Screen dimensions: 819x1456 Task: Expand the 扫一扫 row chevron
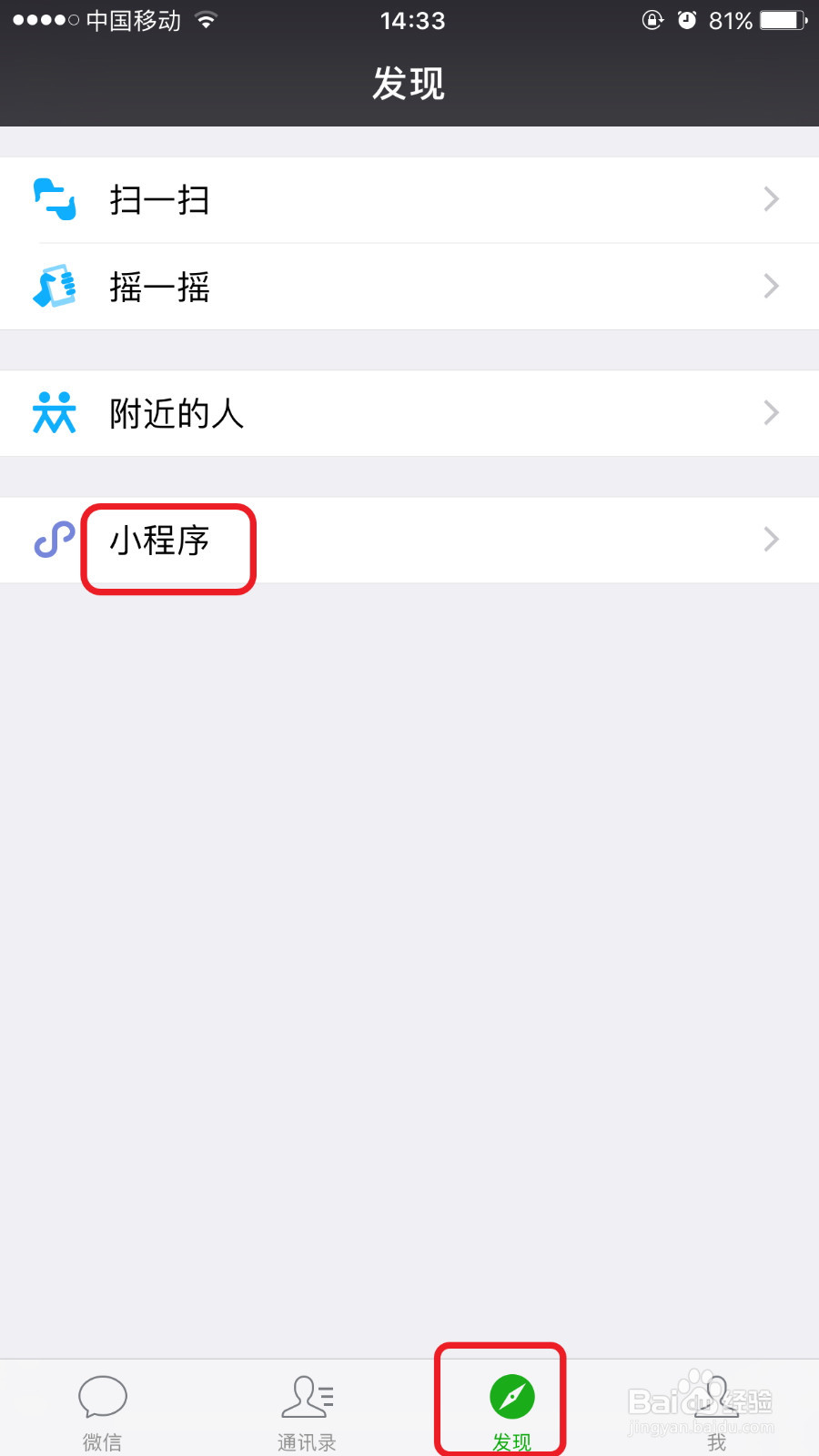click(x=771, y=199)
